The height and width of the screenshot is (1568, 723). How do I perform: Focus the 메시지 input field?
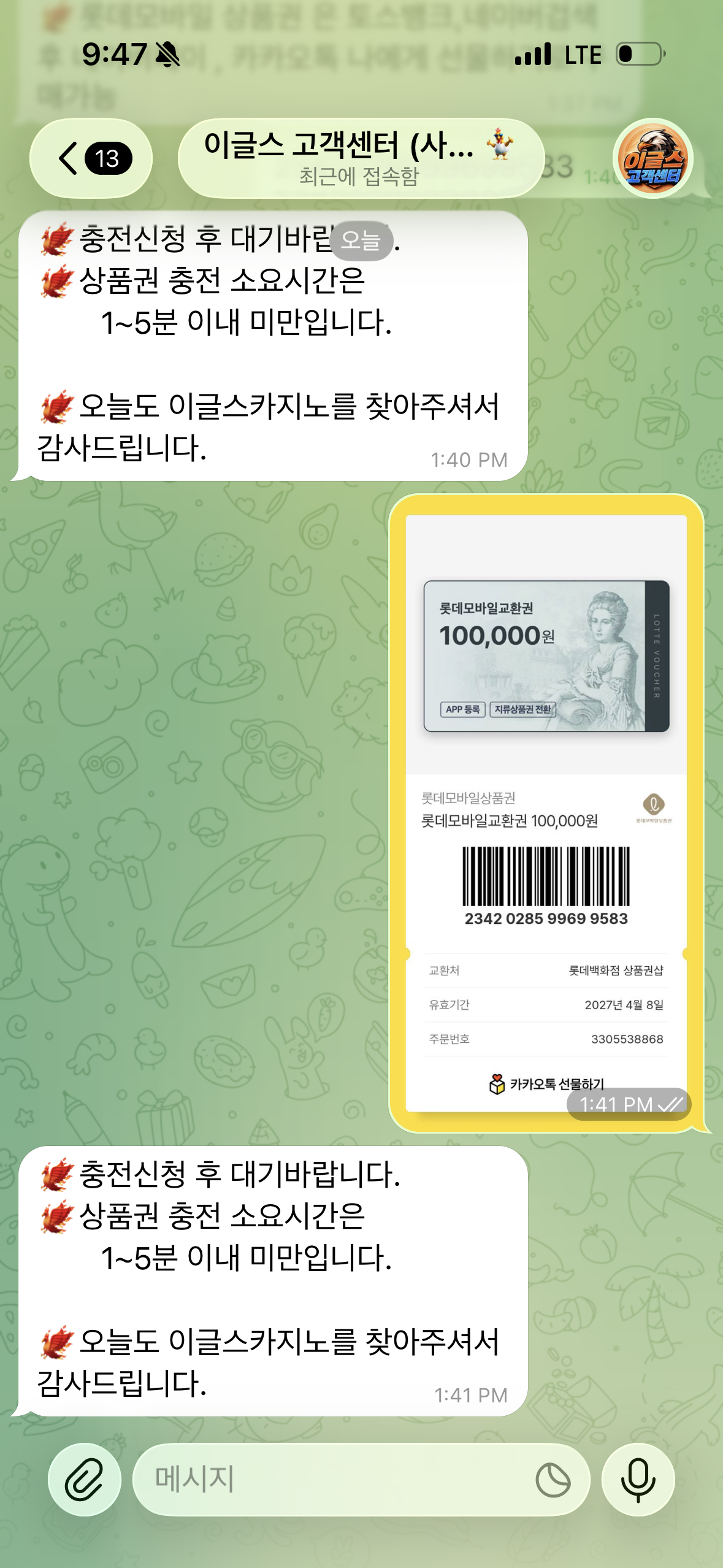coord(331,1480)
